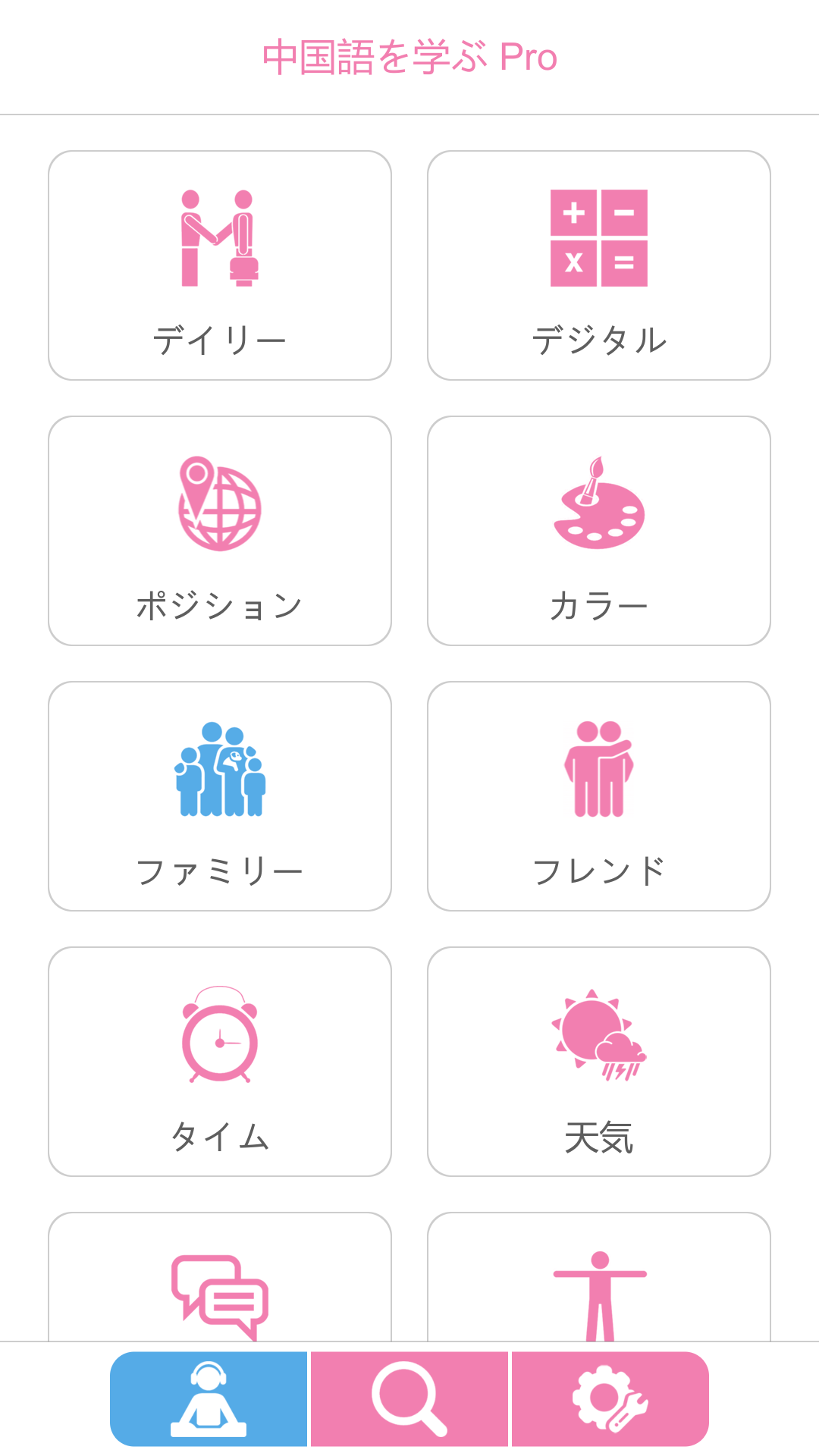The height and width of the screenshot is (1456, 819).
Task: Select the 天気 category card
Action: pos(599,1062)
